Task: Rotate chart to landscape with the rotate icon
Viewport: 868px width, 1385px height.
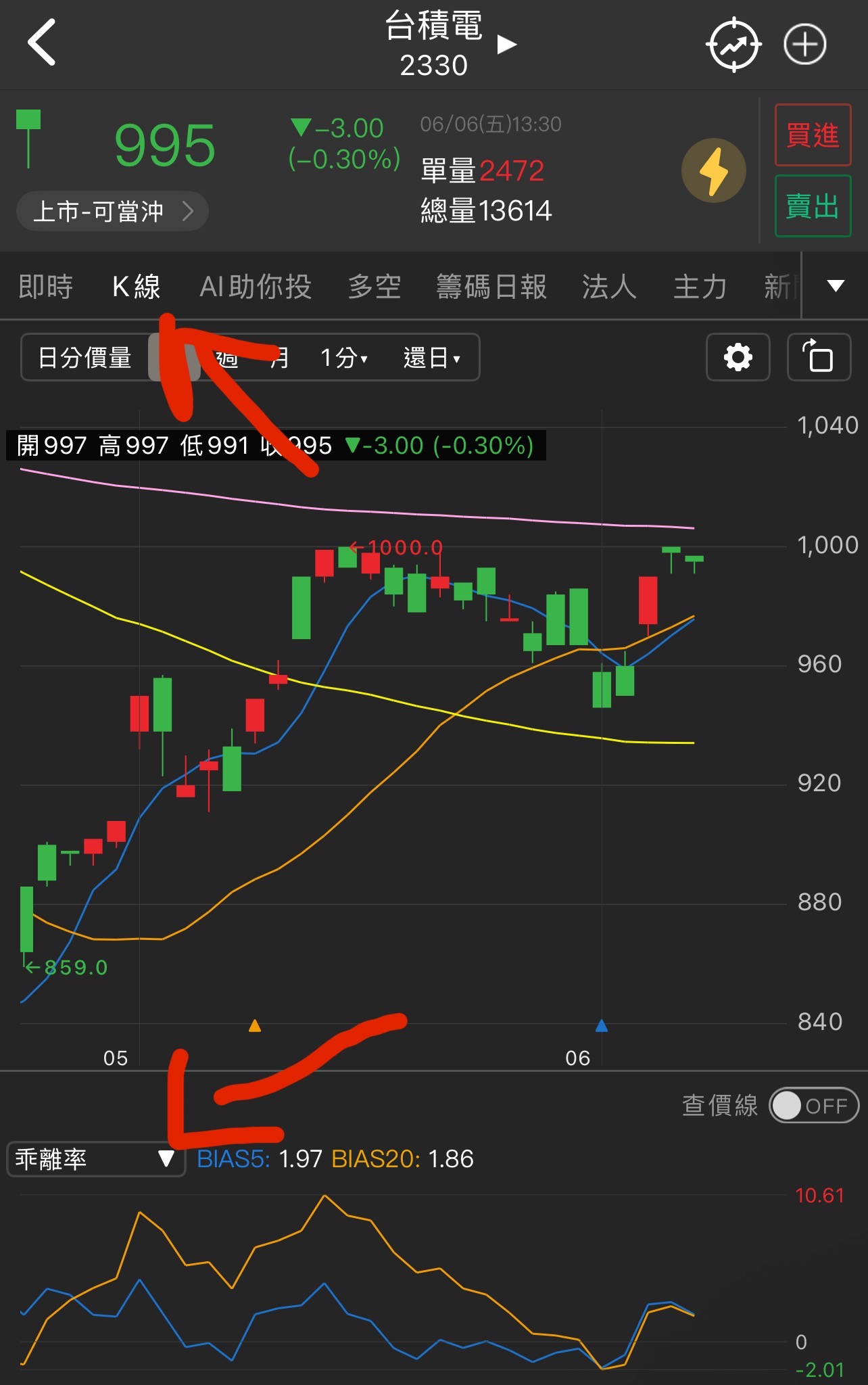Action: click(x=818, y=358)
